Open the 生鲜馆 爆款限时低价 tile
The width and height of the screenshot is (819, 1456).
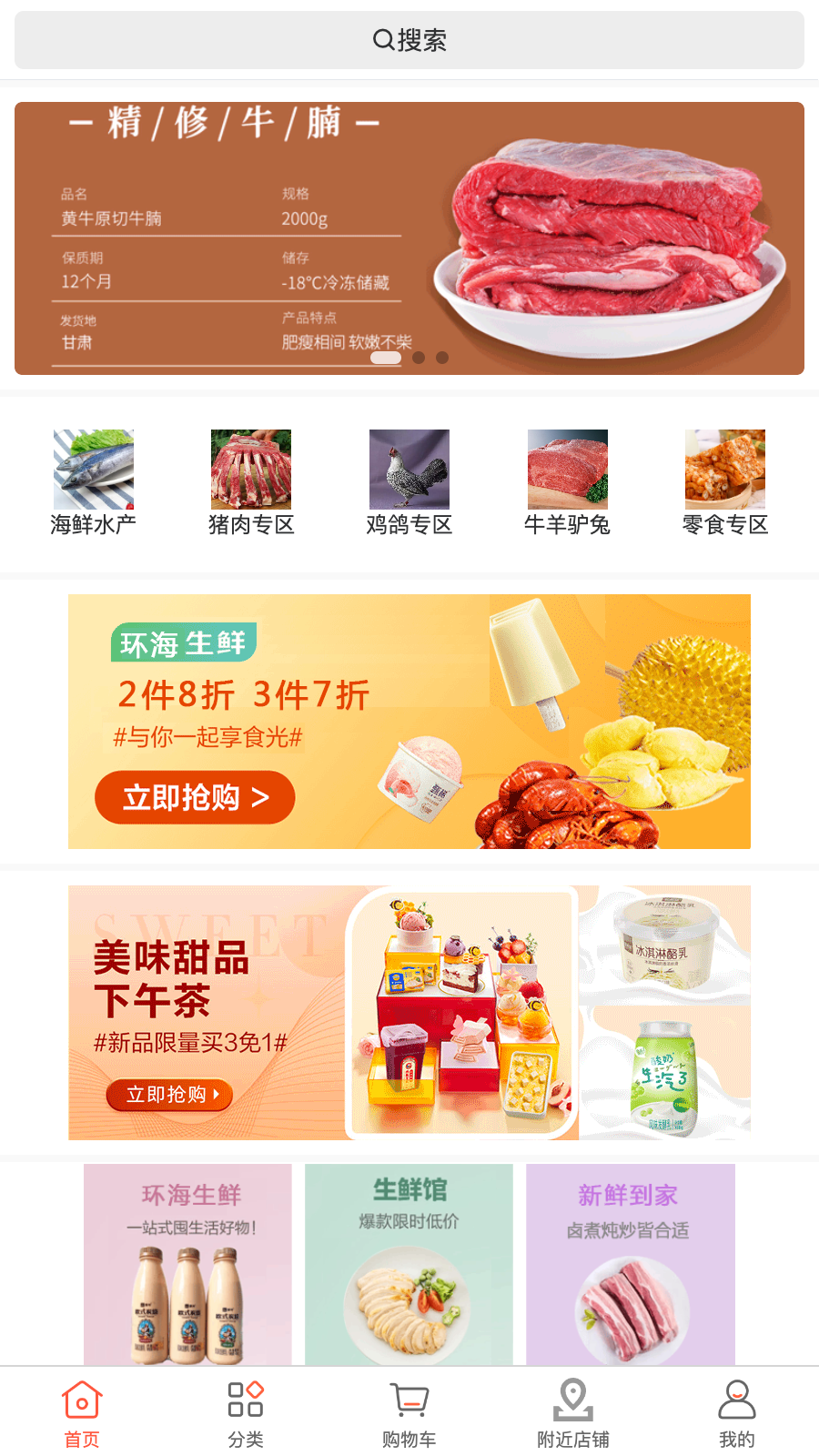pyautogui.click(x=409, y=1265)
